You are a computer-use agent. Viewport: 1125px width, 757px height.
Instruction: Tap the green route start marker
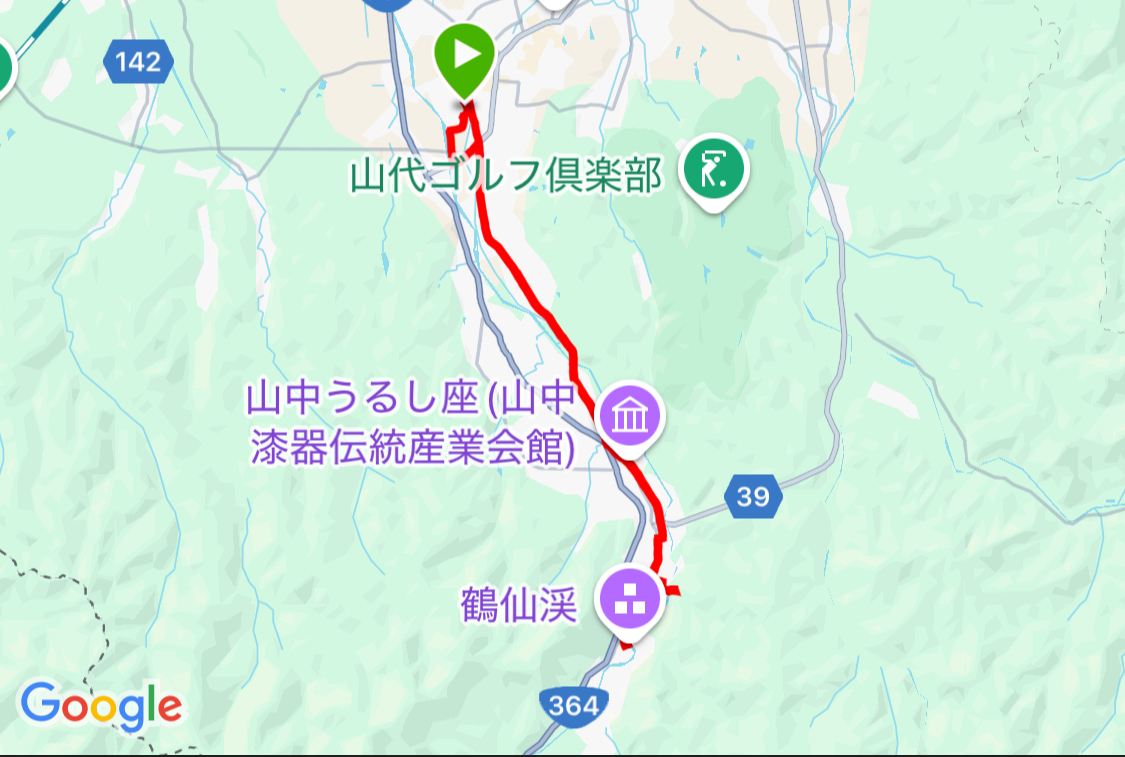click(465, 57)
